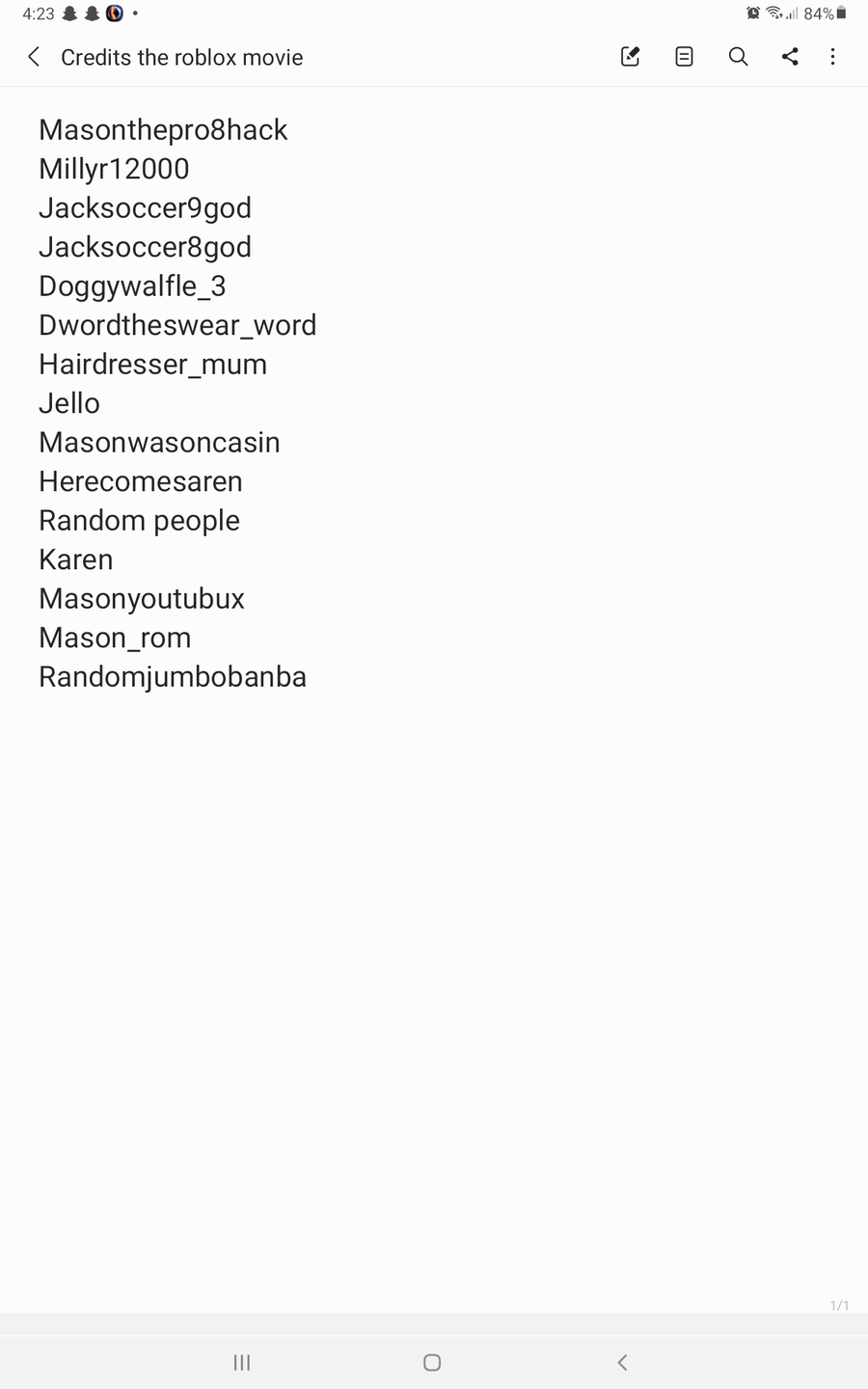Viewport: 868px width, 1389px height.
Task: Search within the note
Action: (x=738, y=57)
